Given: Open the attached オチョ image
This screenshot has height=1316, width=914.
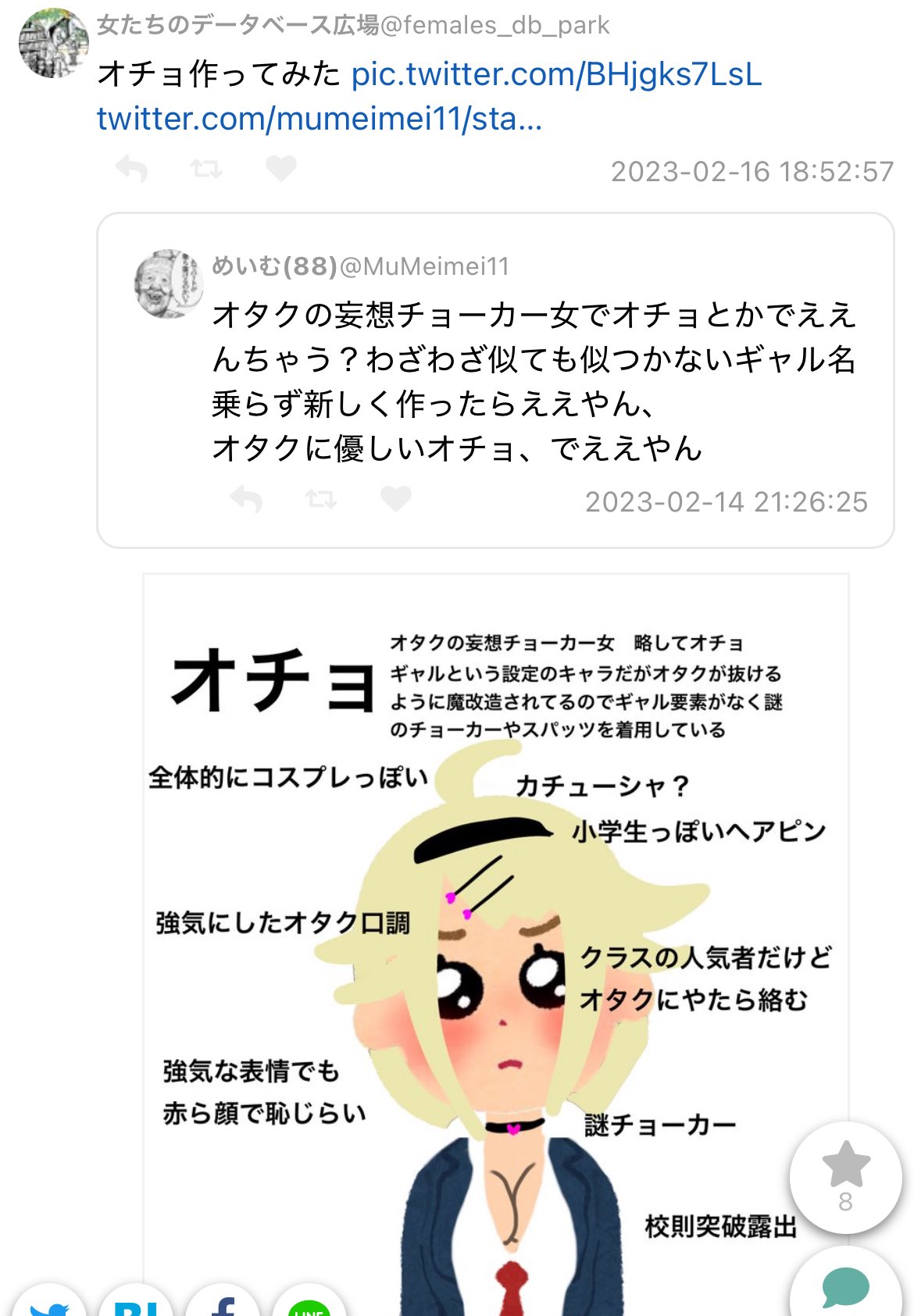Looking at the screenshot, I should tap(495, 937).
